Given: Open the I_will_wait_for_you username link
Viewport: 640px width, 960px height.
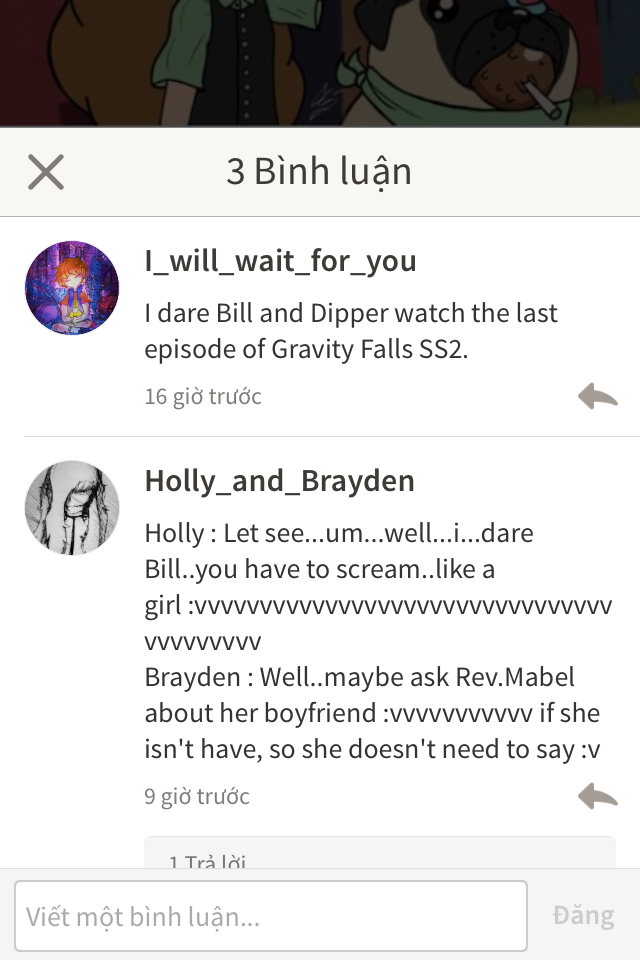Looking at the screenshot, I should [280, 261].
